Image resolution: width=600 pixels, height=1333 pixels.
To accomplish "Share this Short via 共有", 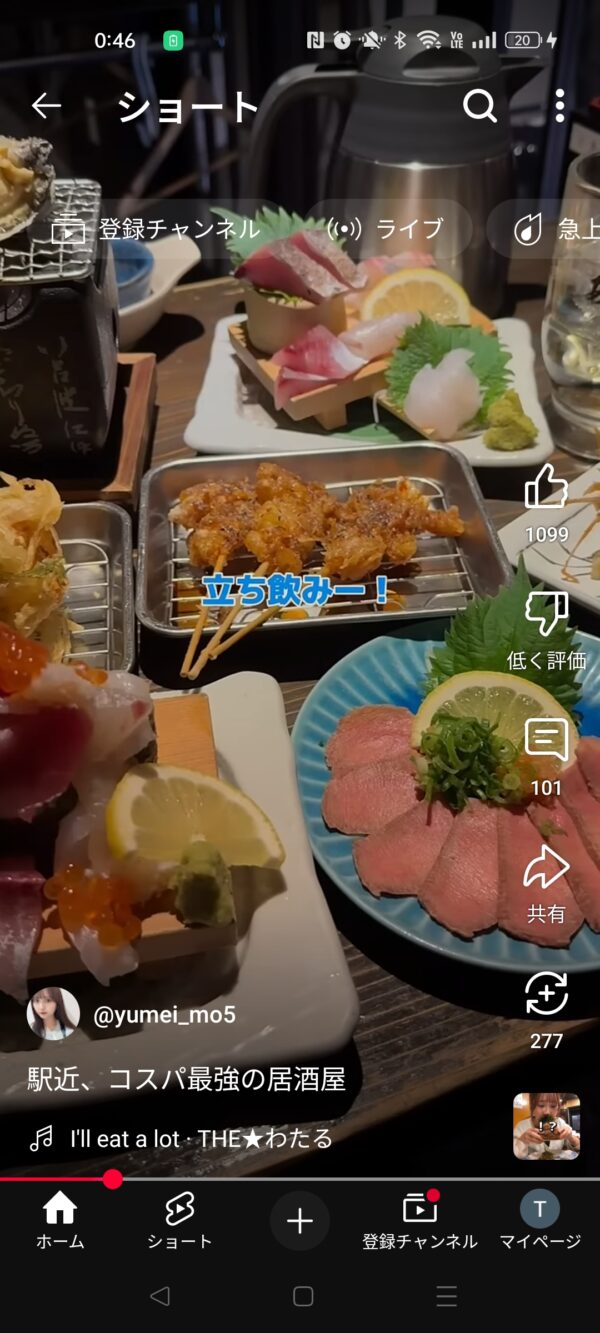I will (546, 868).
